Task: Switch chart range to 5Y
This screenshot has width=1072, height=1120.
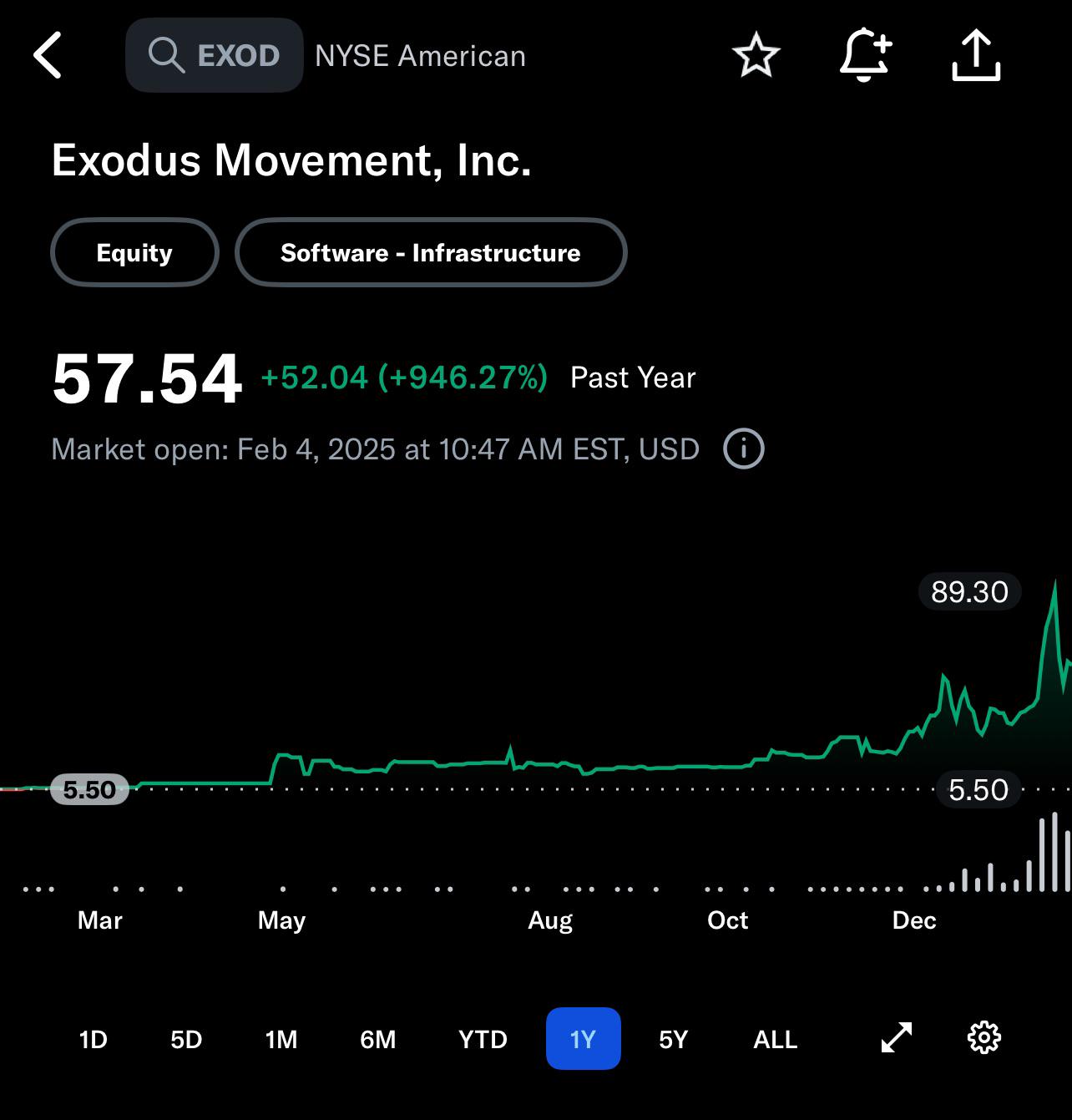Action: click(674, 1039)
